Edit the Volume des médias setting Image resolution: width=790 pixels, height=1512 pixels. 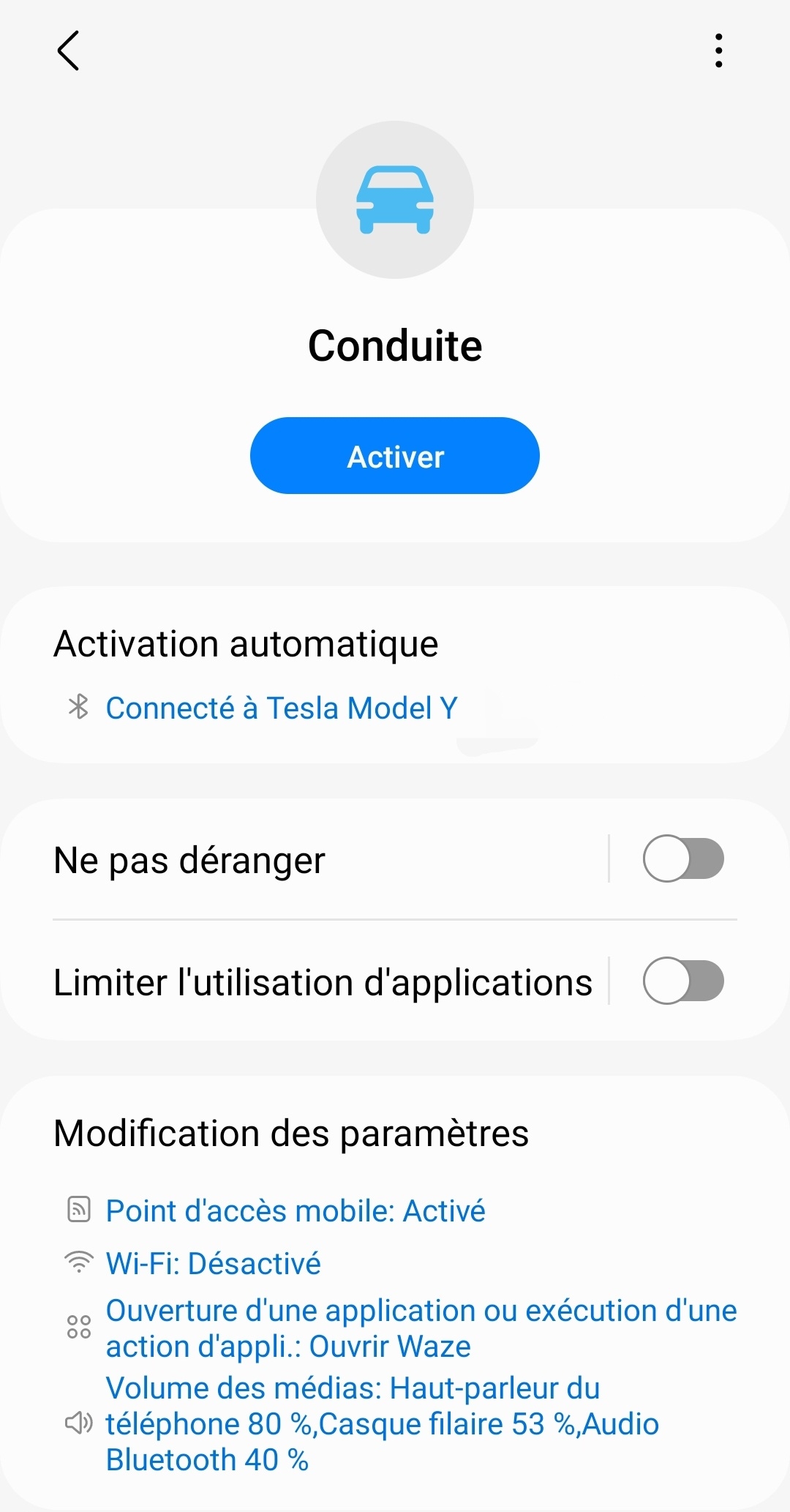click(382, 1423)
